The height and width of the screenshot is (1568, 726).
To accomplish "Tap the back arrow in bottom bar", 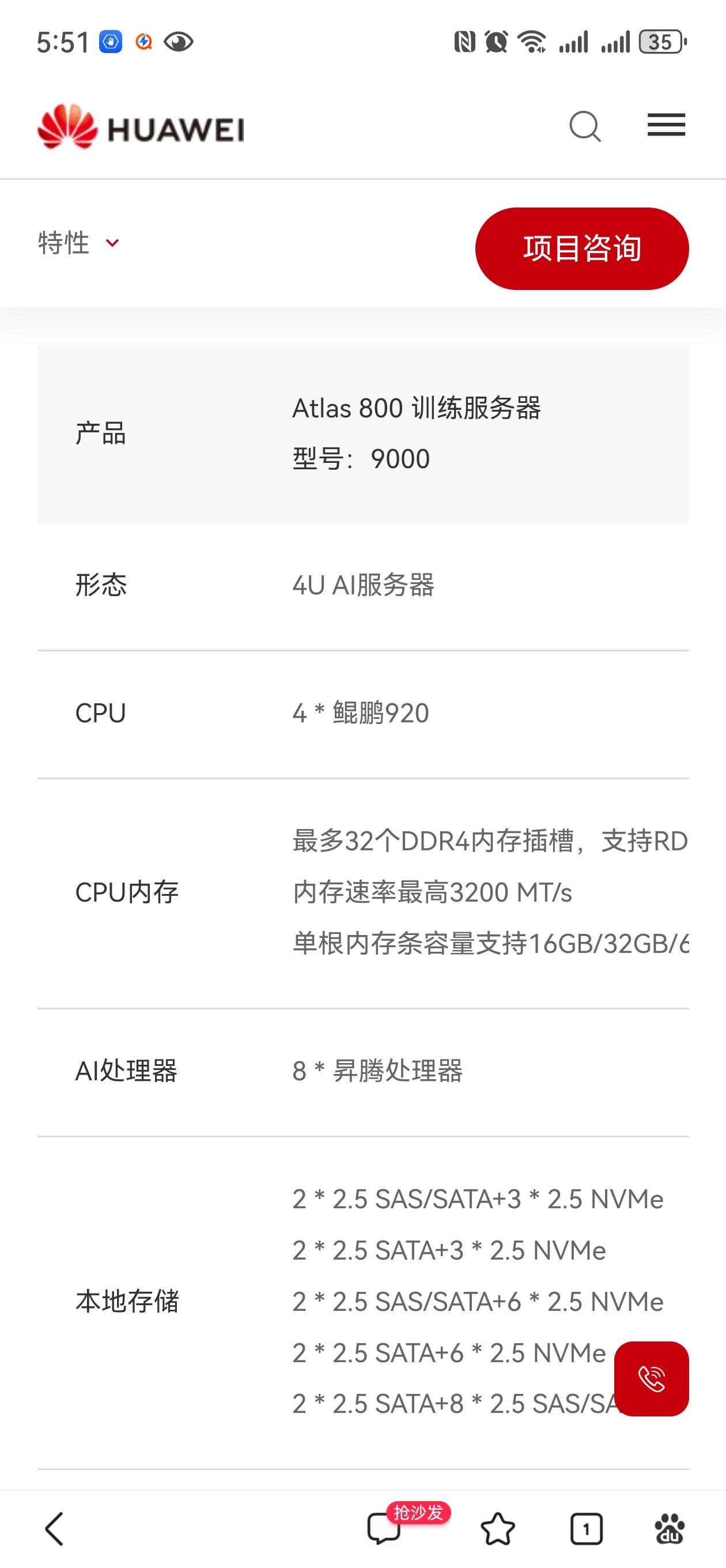I will pyautogui.click(x=54, y=1527).
